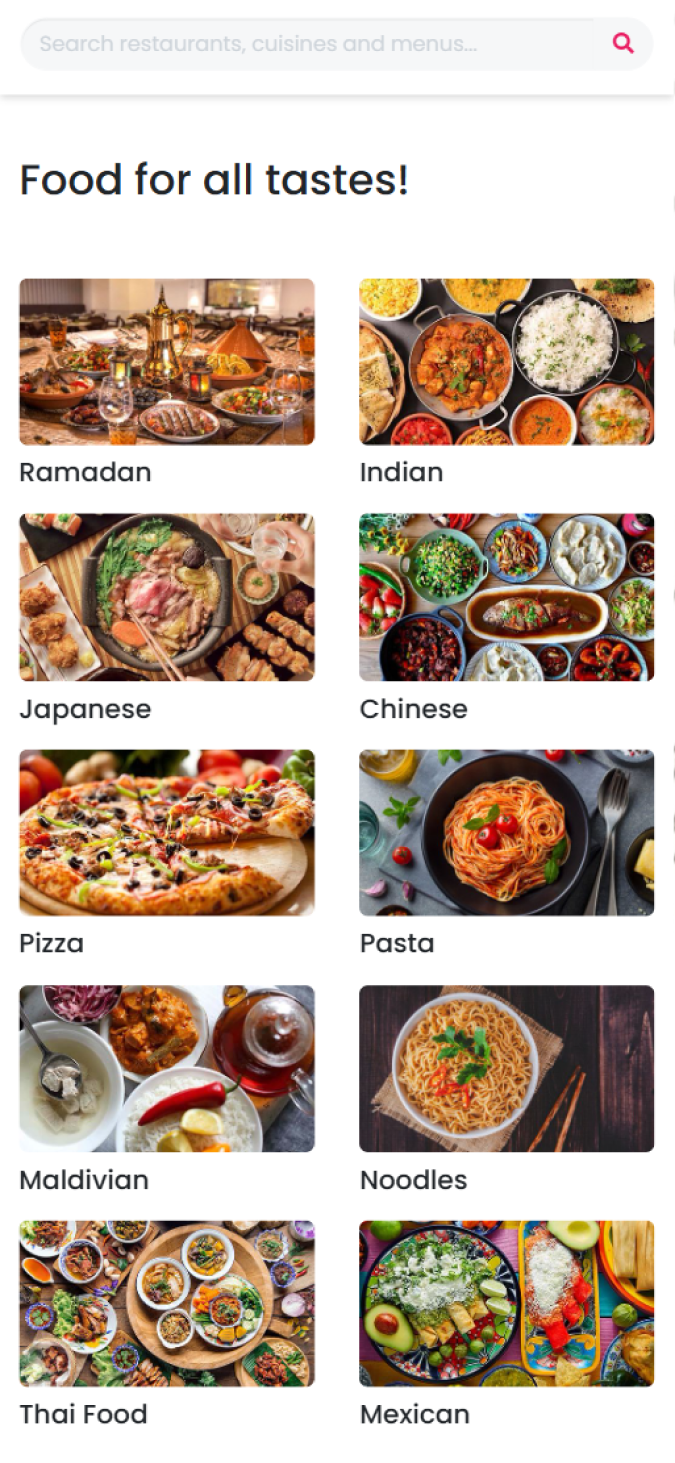Viewport: 675px width, 1463px height.
Task: View the Pasta category
Action: pyautogui.click(x=506, y=833)
